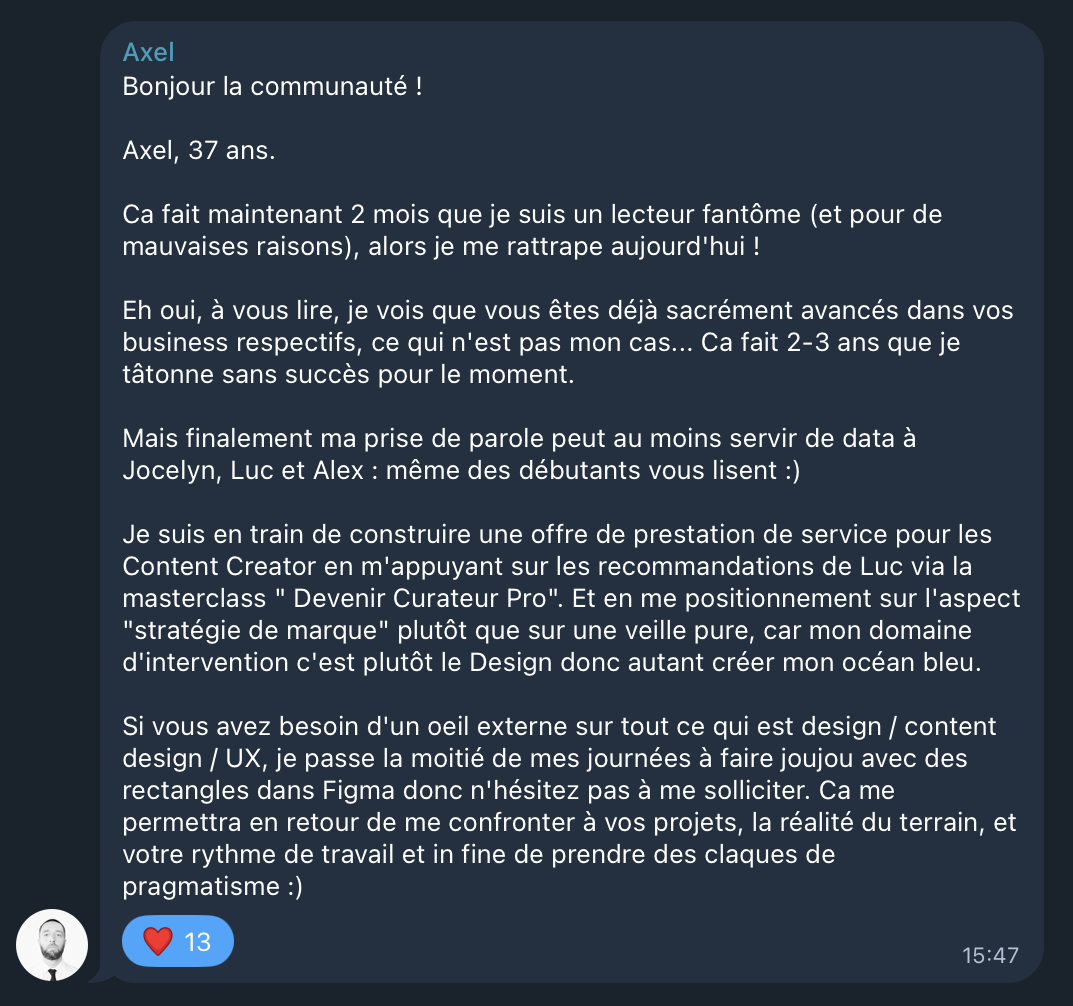Open Axel's profile picture avatar
1073x1006 pixels.
(52, 945)
